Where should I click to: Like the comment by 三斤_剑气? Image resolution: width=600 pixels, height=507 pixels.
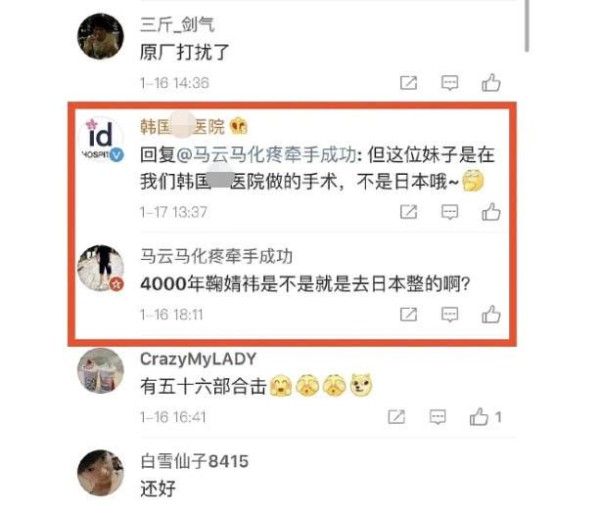point(491,83)
